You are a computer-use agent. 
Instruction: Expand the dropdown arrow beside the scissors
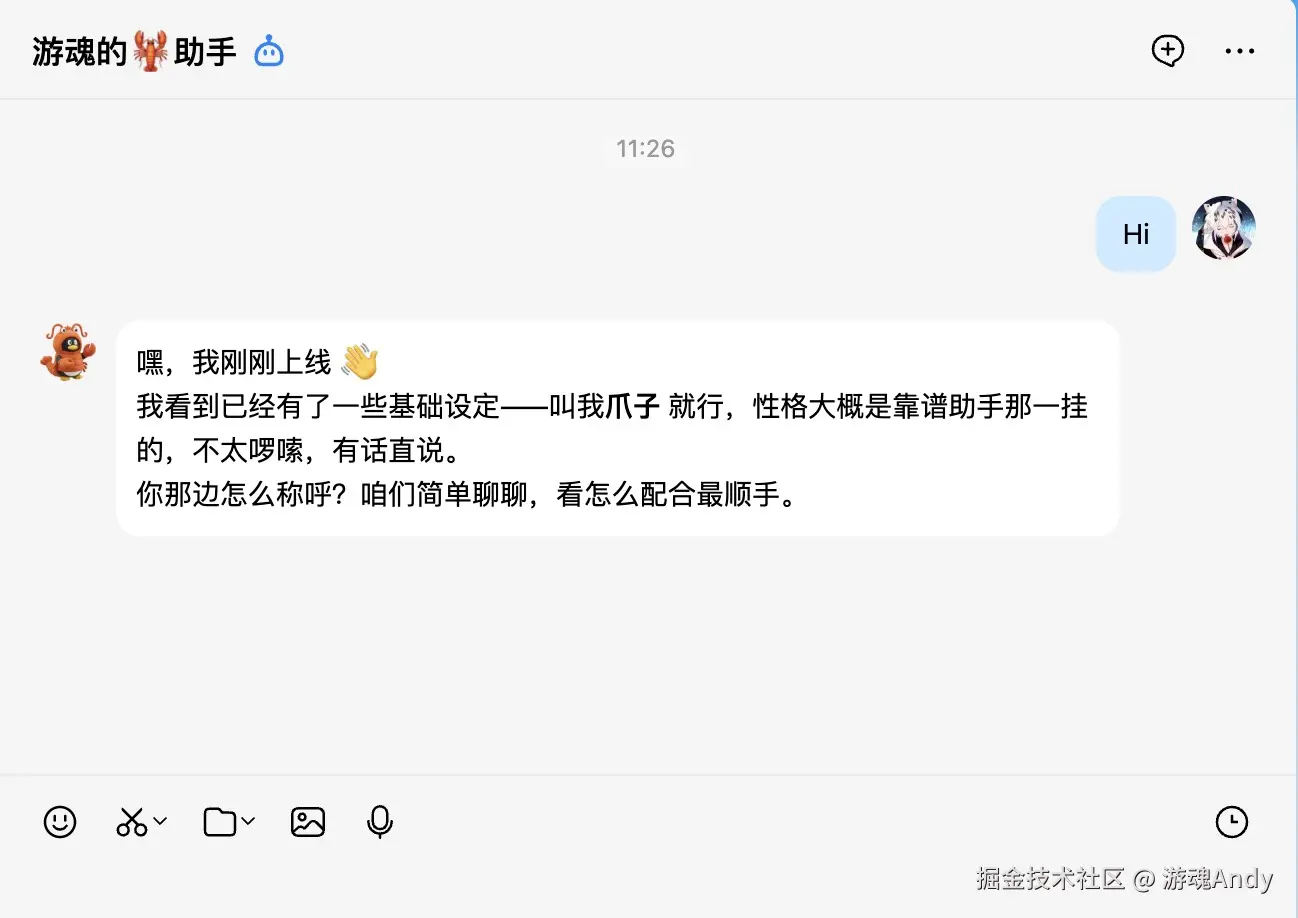click(x=160, y=821)
